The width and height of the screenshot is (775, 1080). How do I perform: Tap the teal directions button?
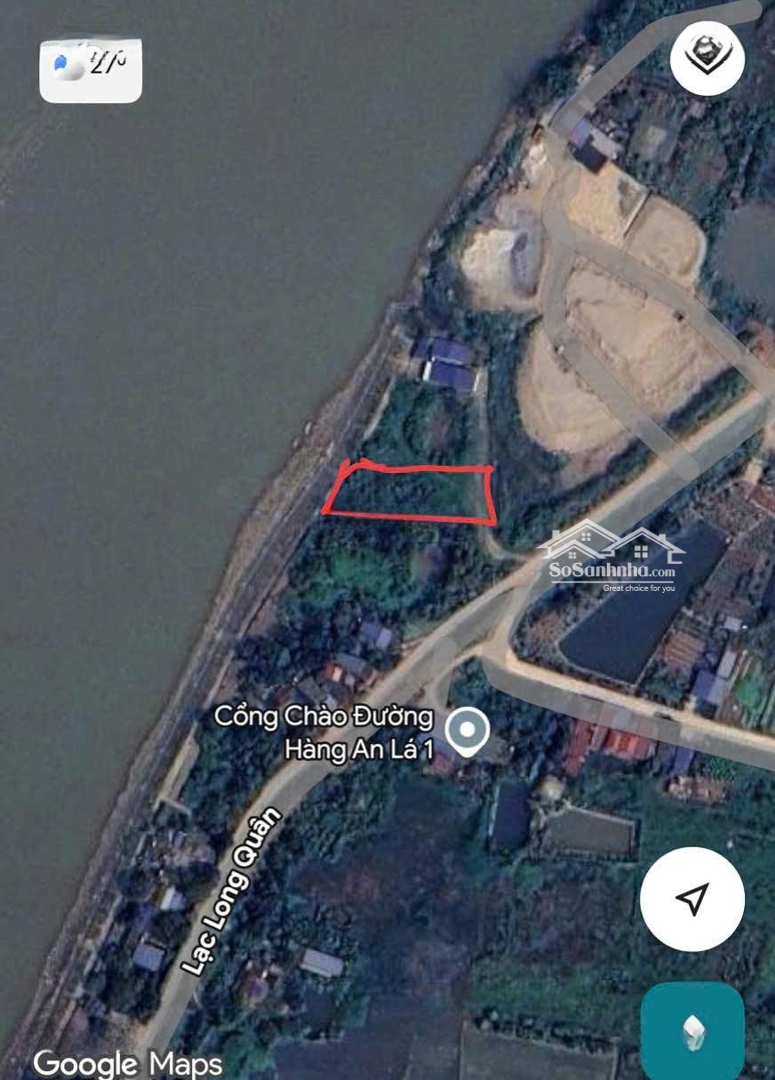(x=692, y=1028)
